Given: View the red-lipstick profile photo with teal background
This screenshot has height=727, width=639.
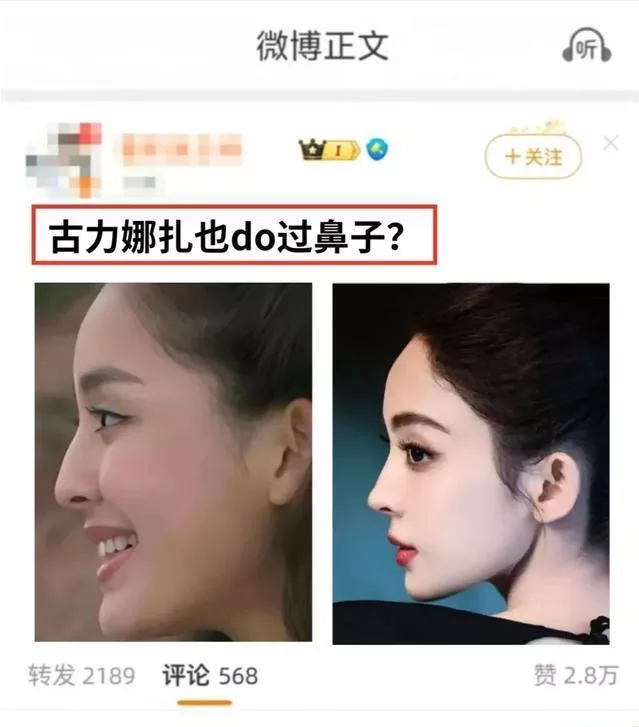Looking at the screenshot, I should (x=471, y=462).
